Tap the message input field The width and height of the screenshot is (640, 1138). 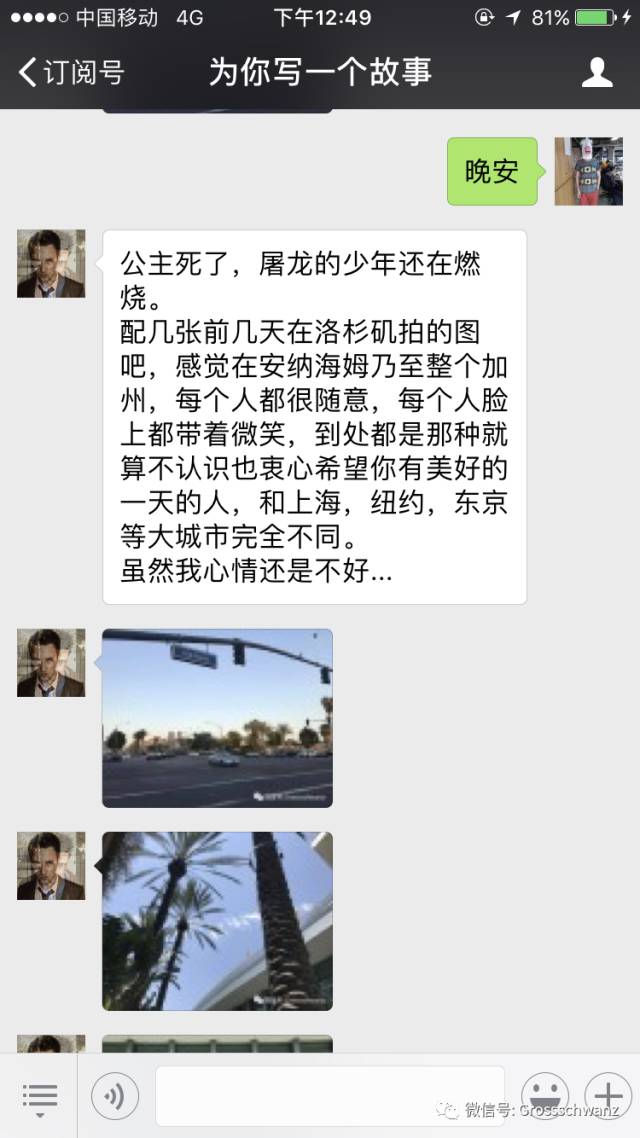pos(329,1096)
